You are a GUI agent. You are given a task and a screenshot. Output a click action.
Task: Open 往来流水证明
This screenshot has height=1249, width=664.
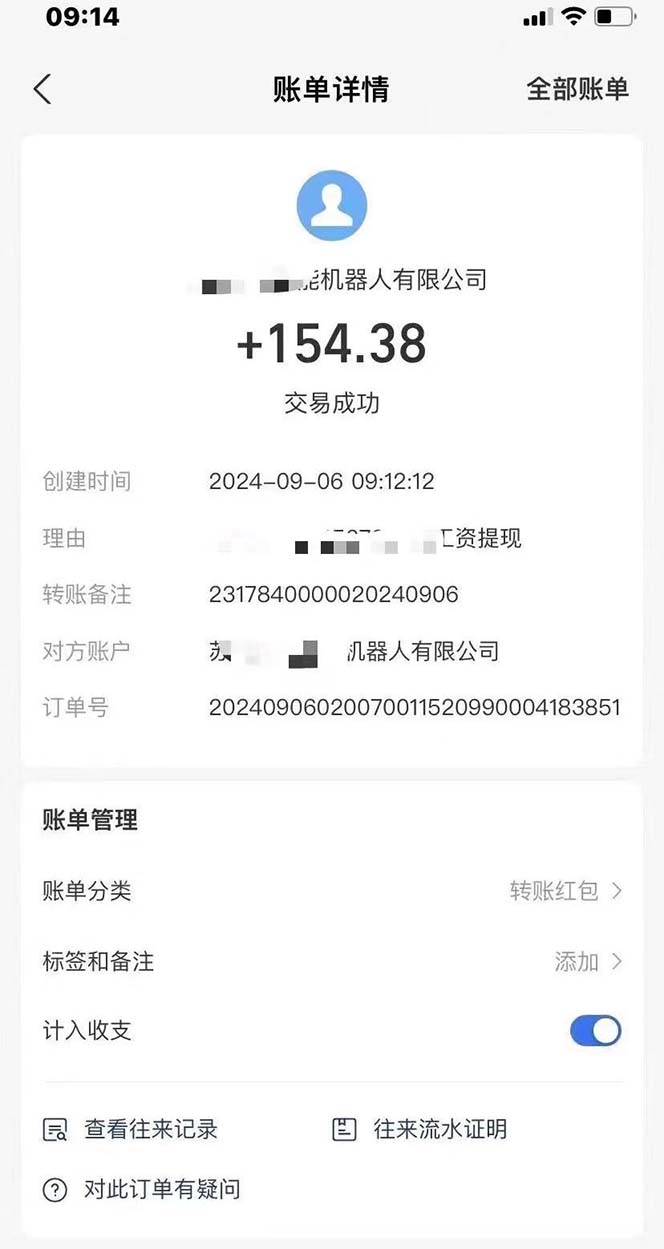click(420, 1130)
